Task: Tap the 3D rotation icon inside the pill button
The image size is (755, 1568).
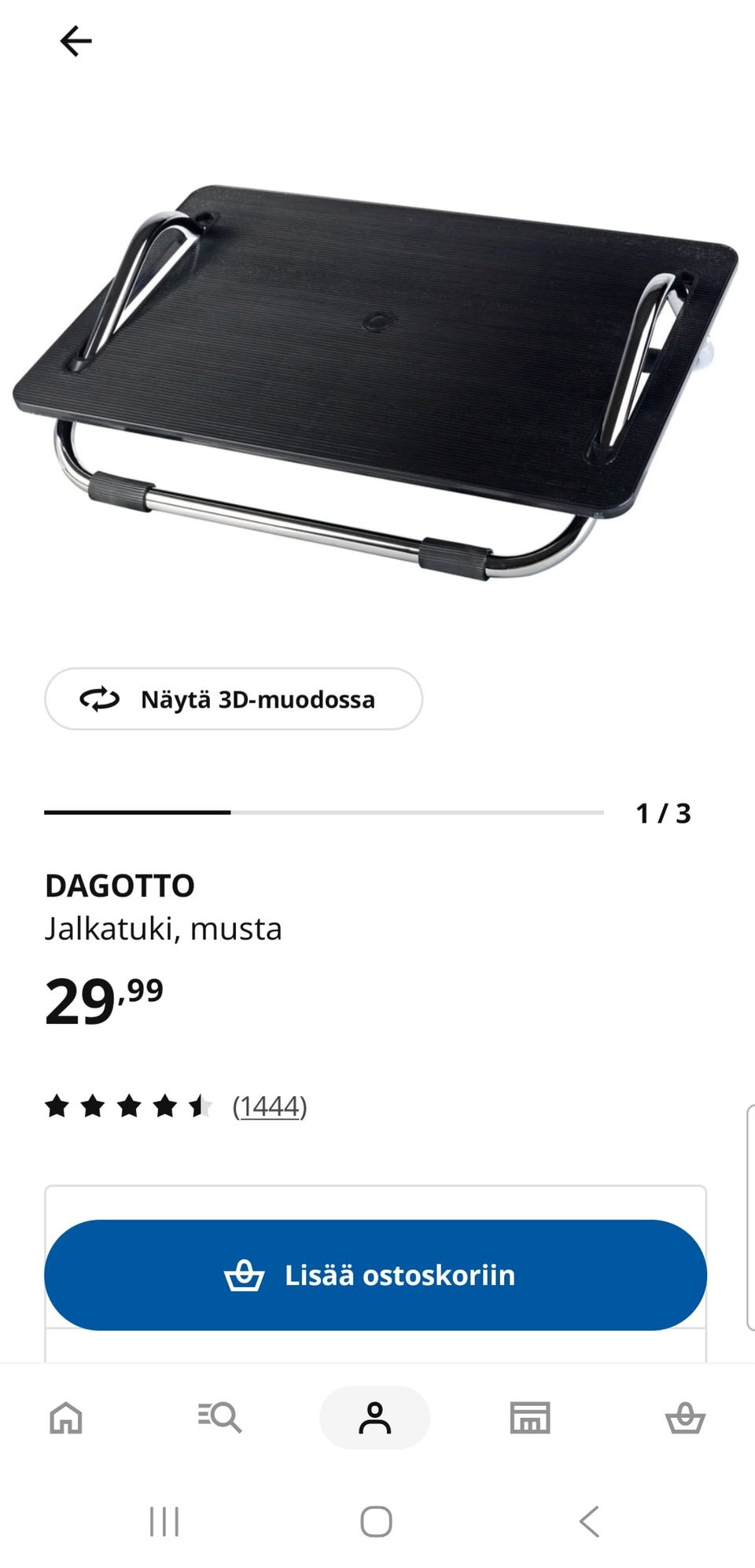Action: coord(101,699)
